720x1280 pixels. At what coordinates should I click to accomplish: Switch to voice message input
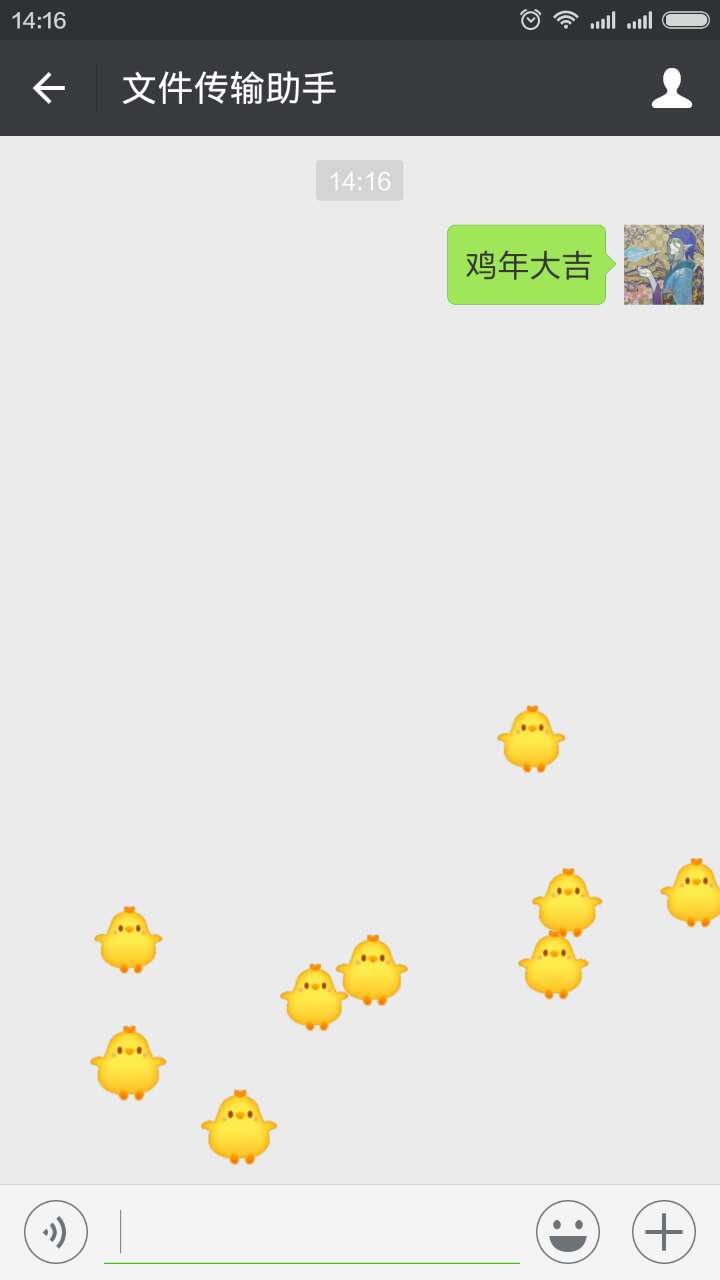(x=56, y=1232)
